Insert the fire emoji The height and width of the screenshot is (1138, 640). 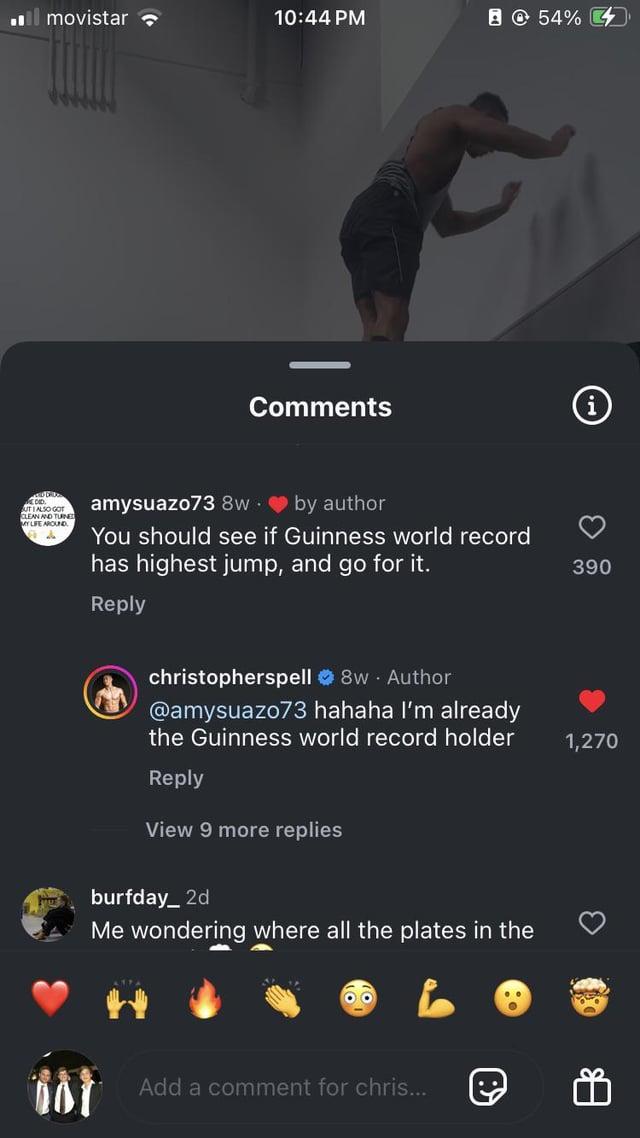(x=205, y=998)
